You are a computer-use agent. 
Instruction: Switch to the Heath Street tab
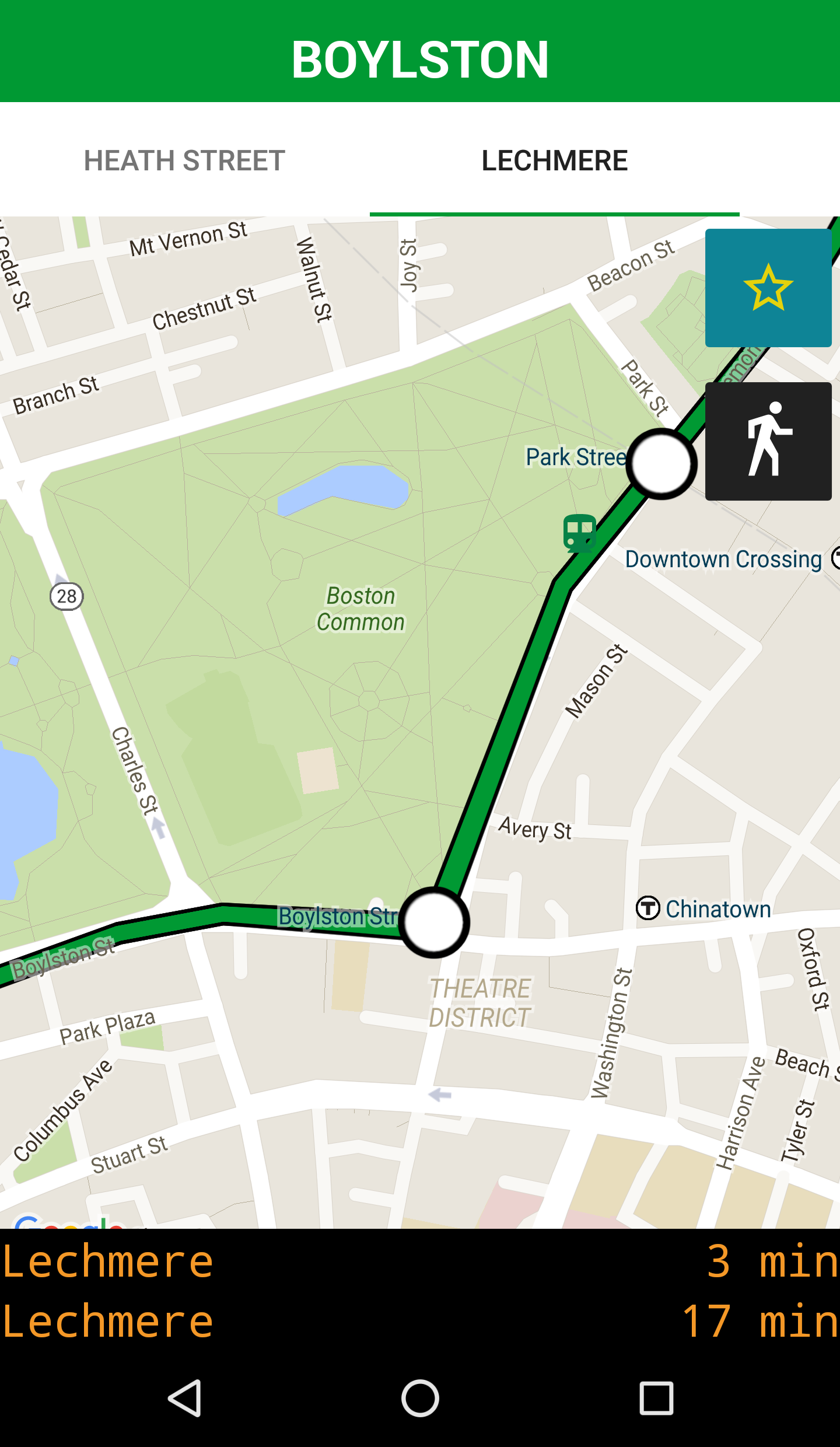point(184,160)
